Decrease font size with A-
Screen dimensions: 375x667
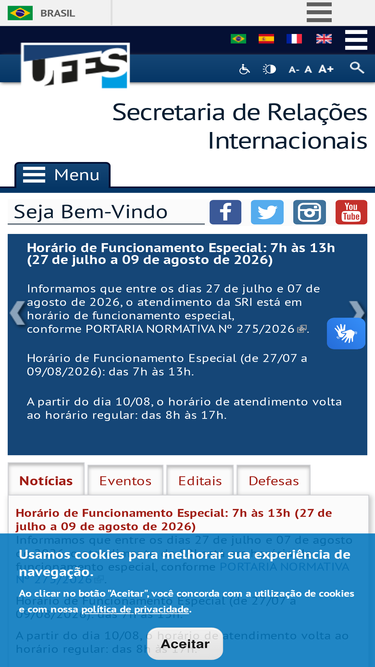(x=294, y=69)
